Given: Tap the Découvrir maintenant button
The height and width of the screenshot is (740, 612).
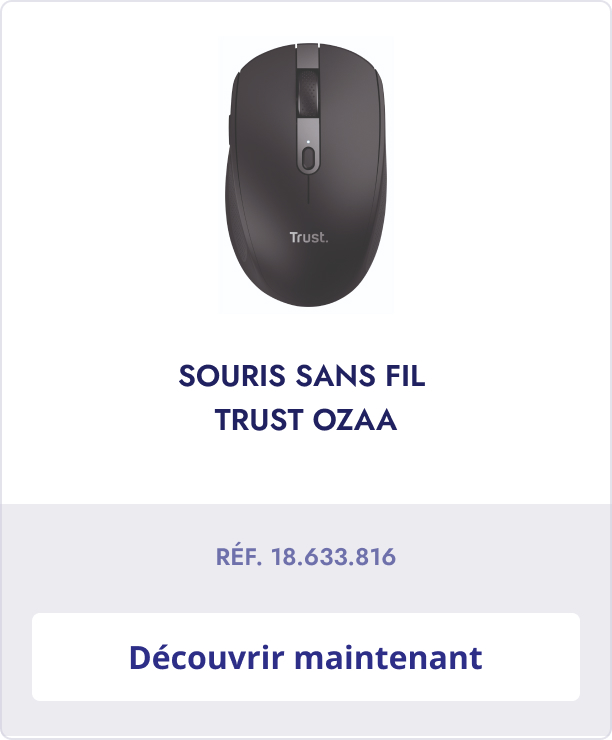Looking at the screenshot, I should click(306, 657).
